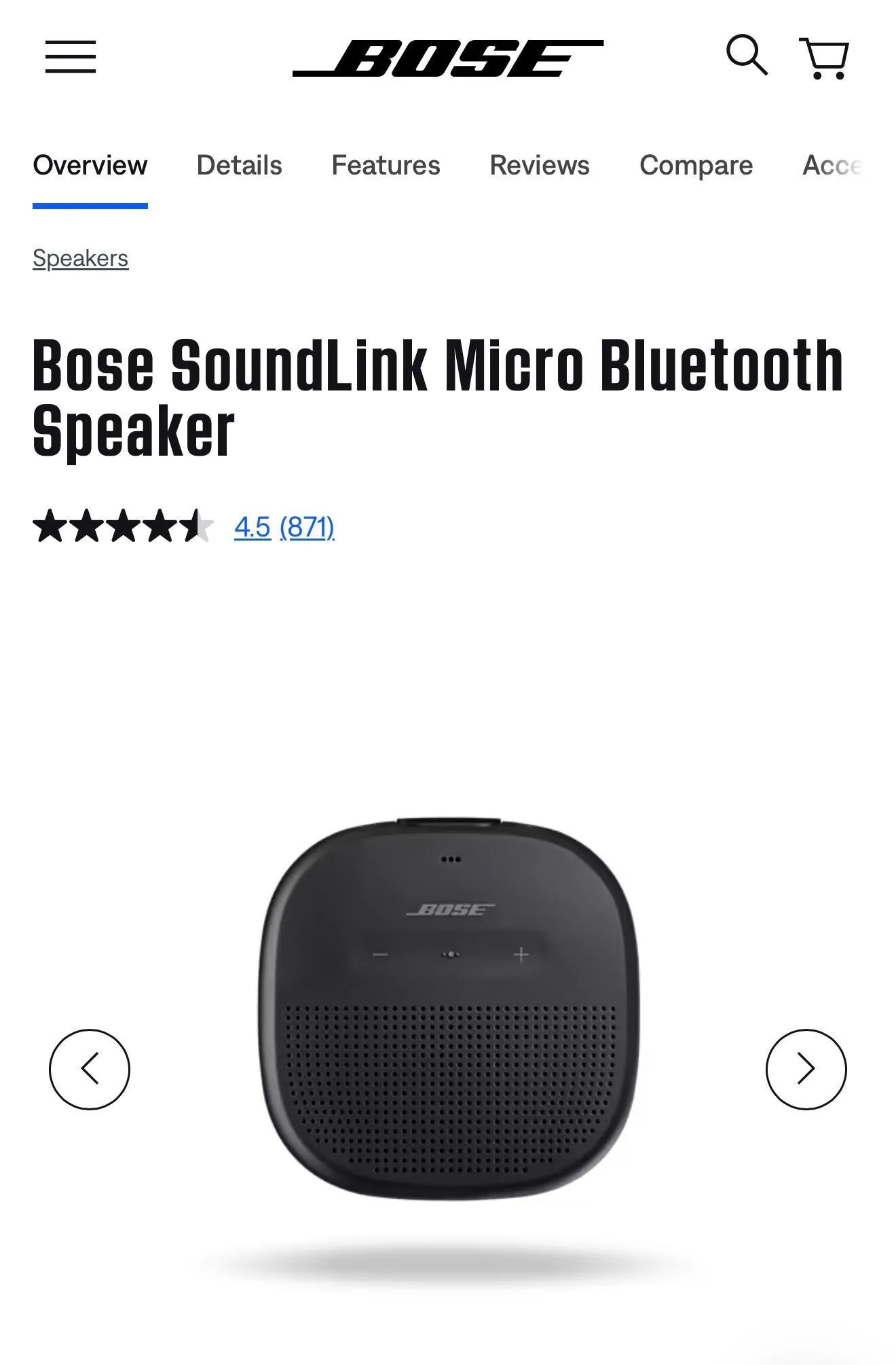Go to the Bose logo homepage

[x=448, y=58]
